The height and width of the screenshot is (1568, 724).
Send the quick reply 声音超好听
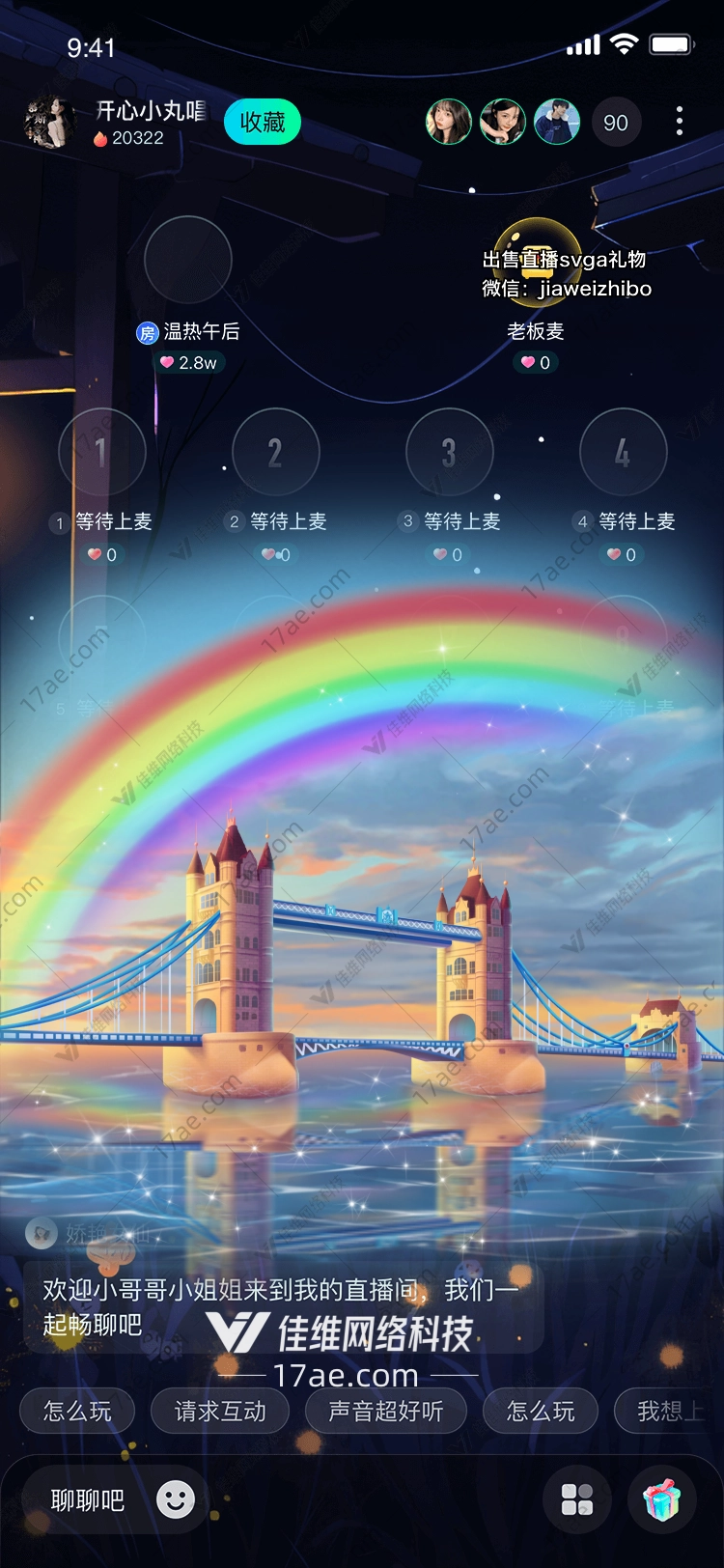[x=386, y=1412]
